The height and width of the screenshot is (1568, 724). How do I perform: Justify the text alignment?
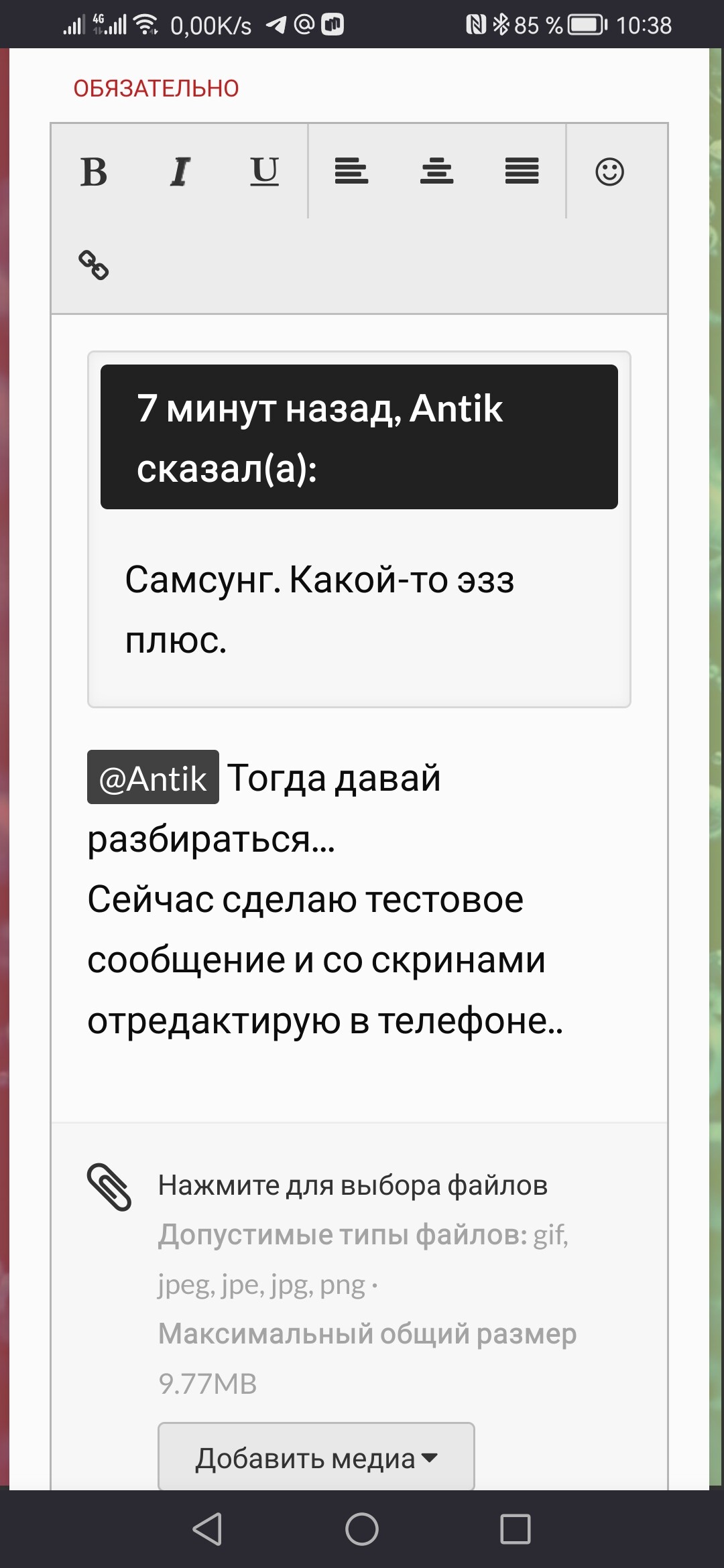click(x=522, y=172)
